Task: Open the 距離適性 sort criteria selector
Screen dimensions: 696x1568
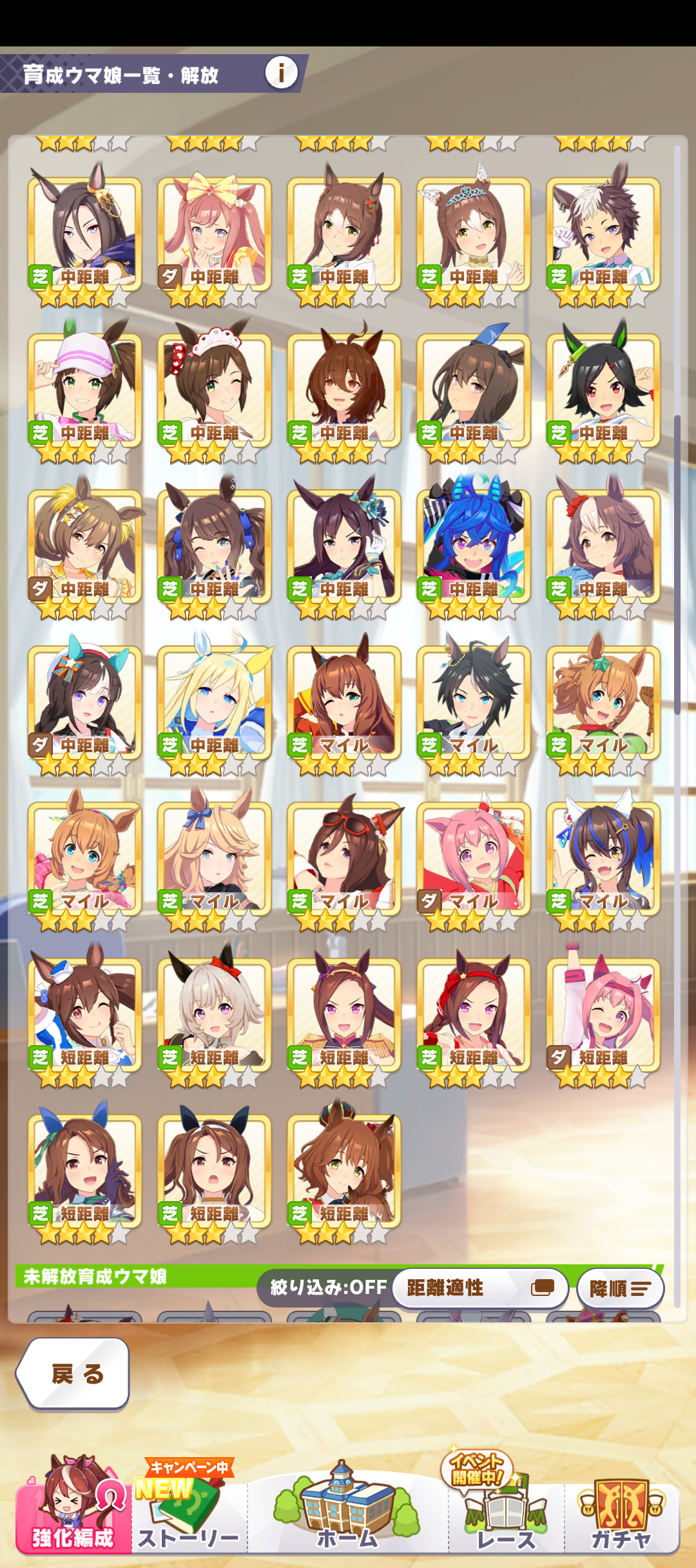Action: [x=479, y=1288]
